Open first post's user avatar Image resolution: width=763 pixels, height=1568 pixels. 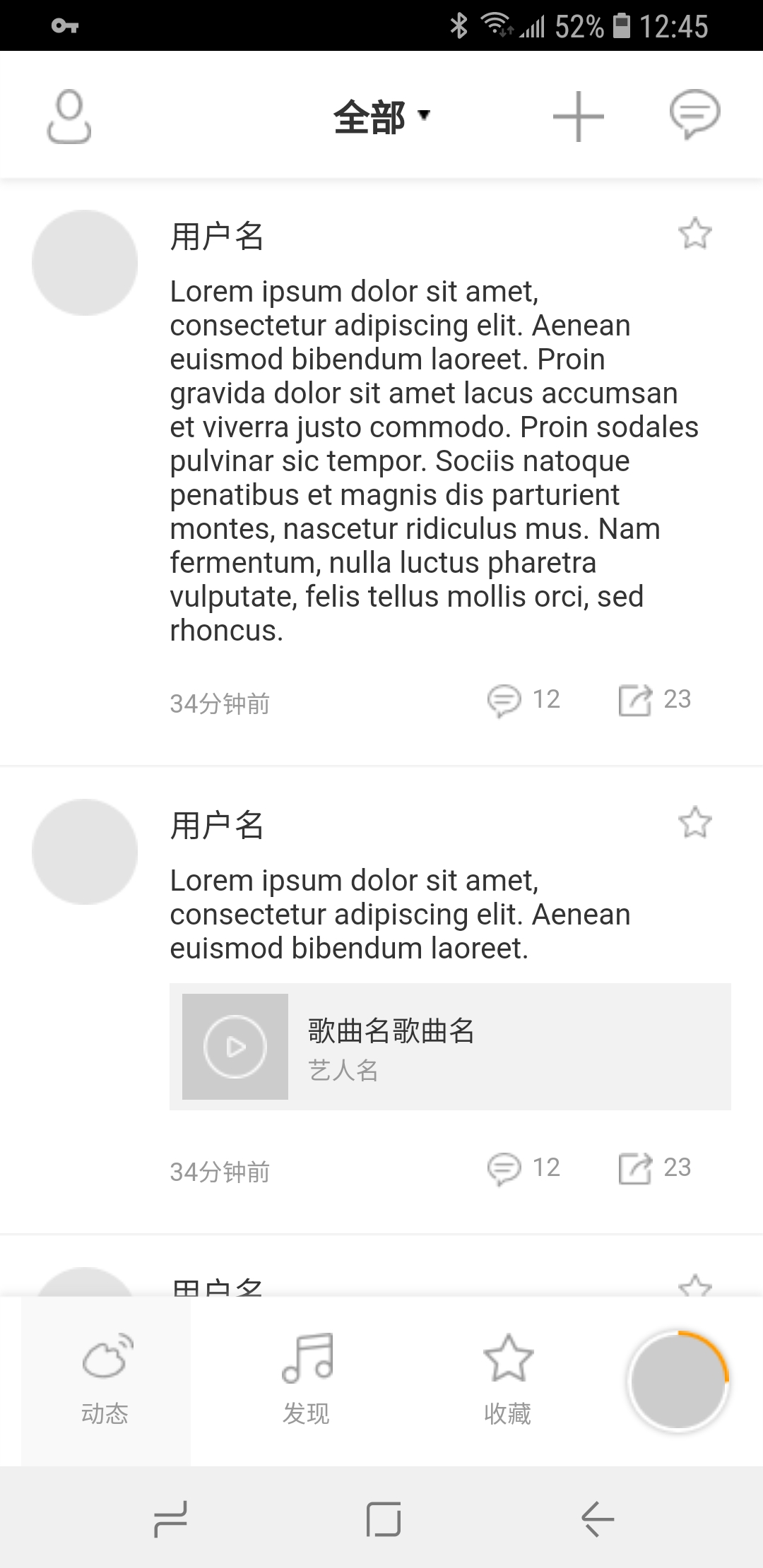pyautogui.click(x=85, y=263)
